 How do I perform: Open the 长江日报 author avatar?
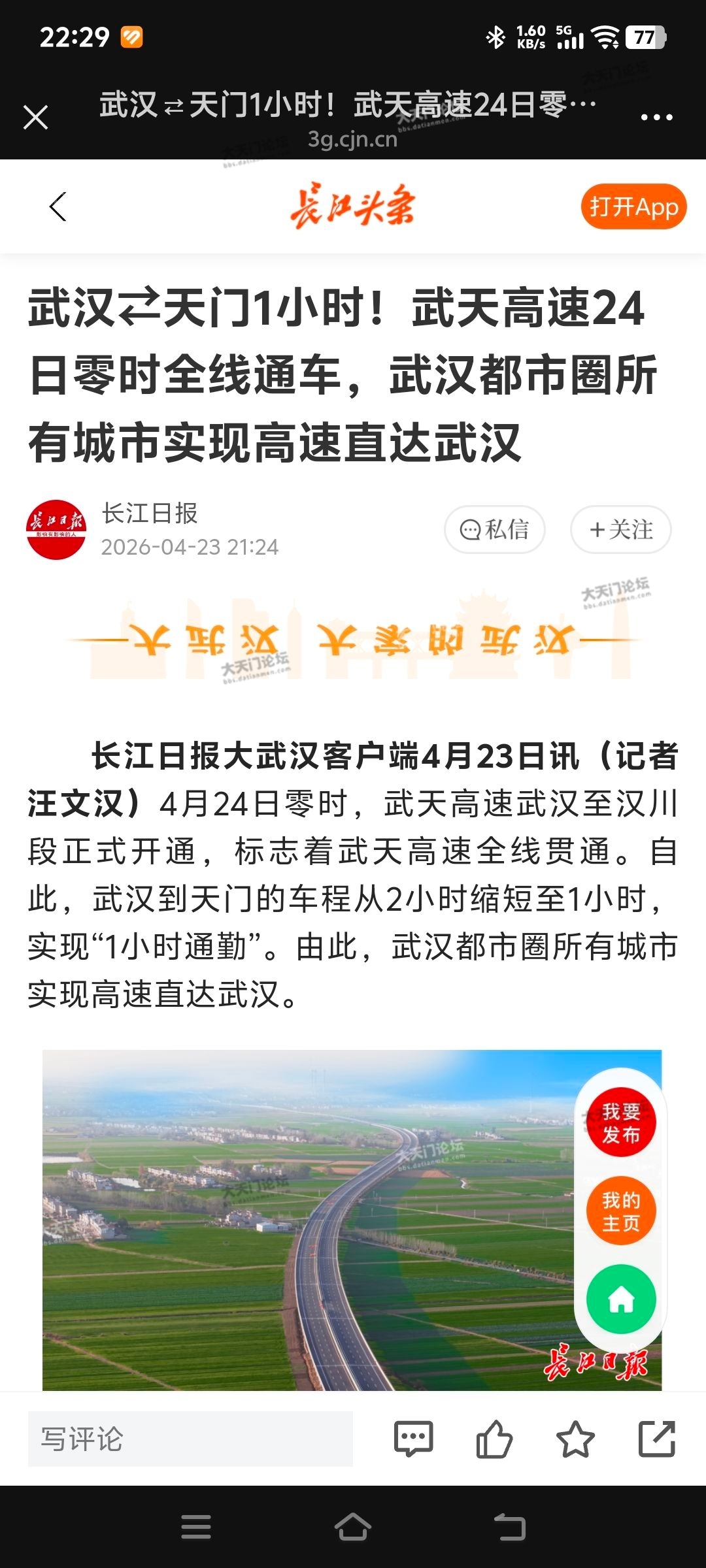[x=56, y=529]
